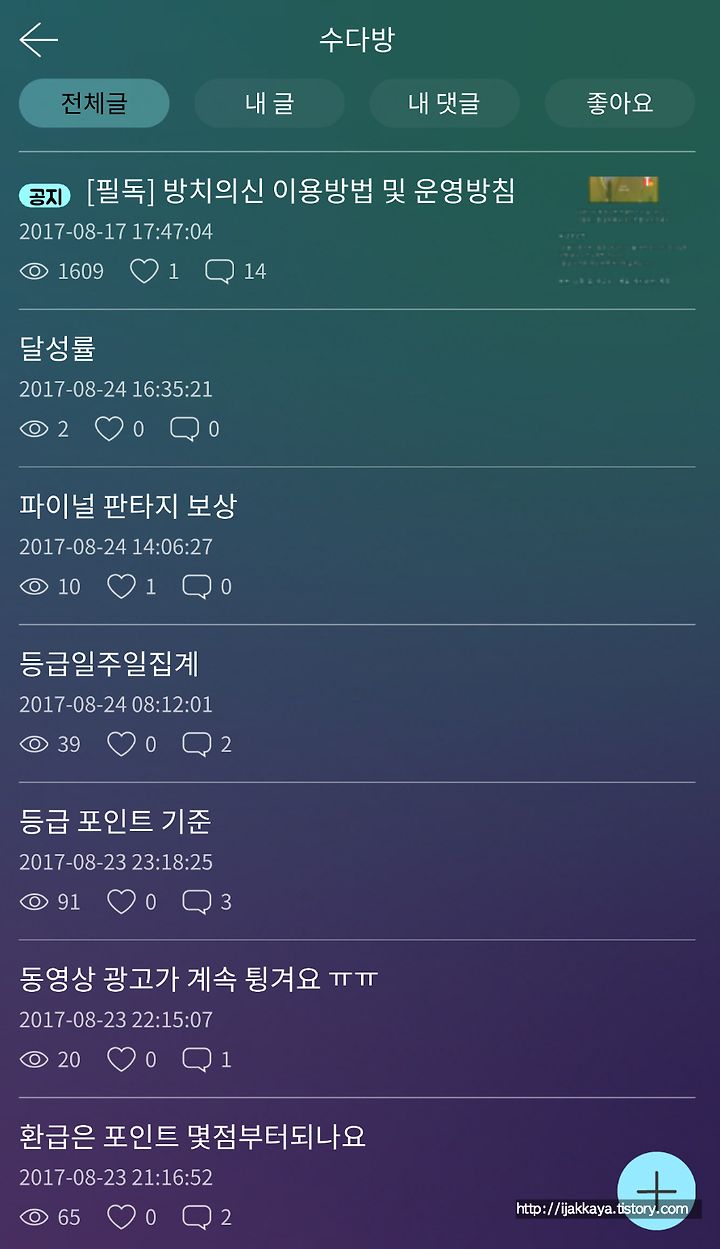Viewport: 720px width, 1249px height.
Task: Write a new post with the plus button
Action: point(656,1191)
